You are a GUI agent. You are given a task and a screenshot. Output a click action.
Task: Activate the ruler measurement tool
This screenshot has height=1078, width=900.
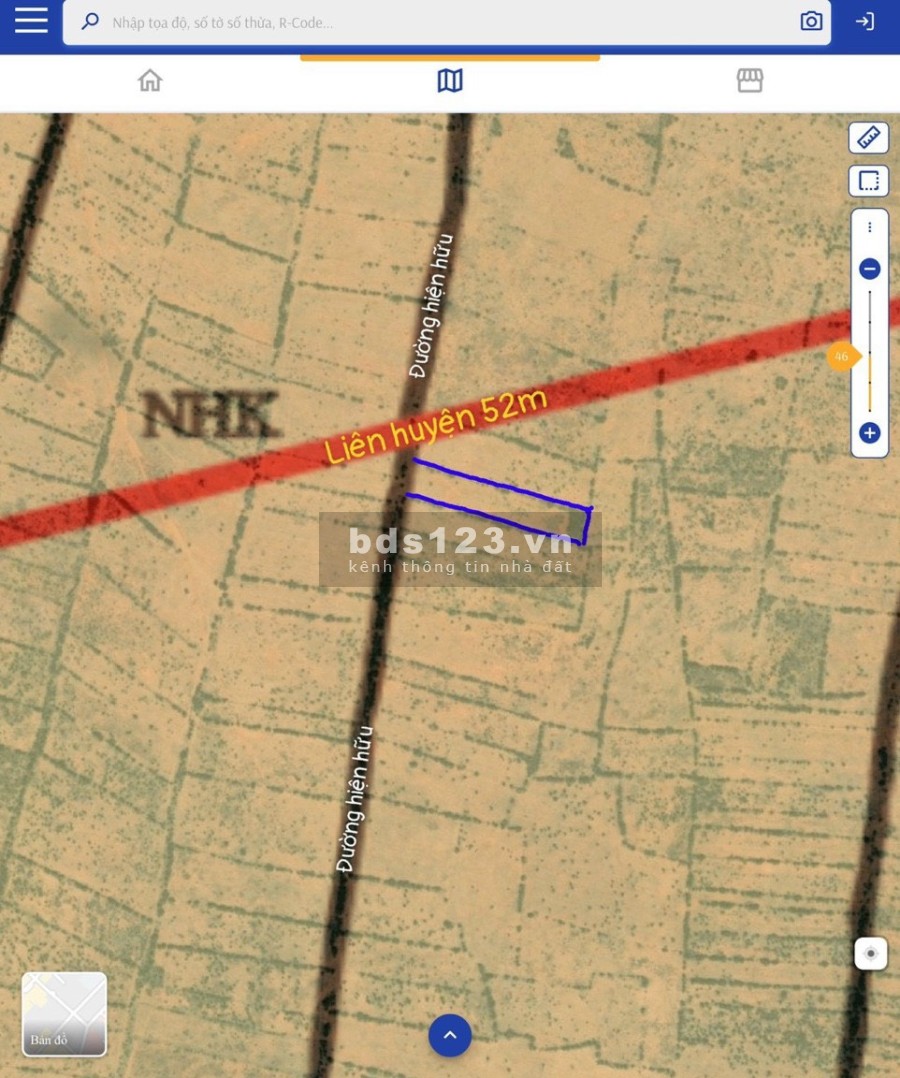pos(869,137)
